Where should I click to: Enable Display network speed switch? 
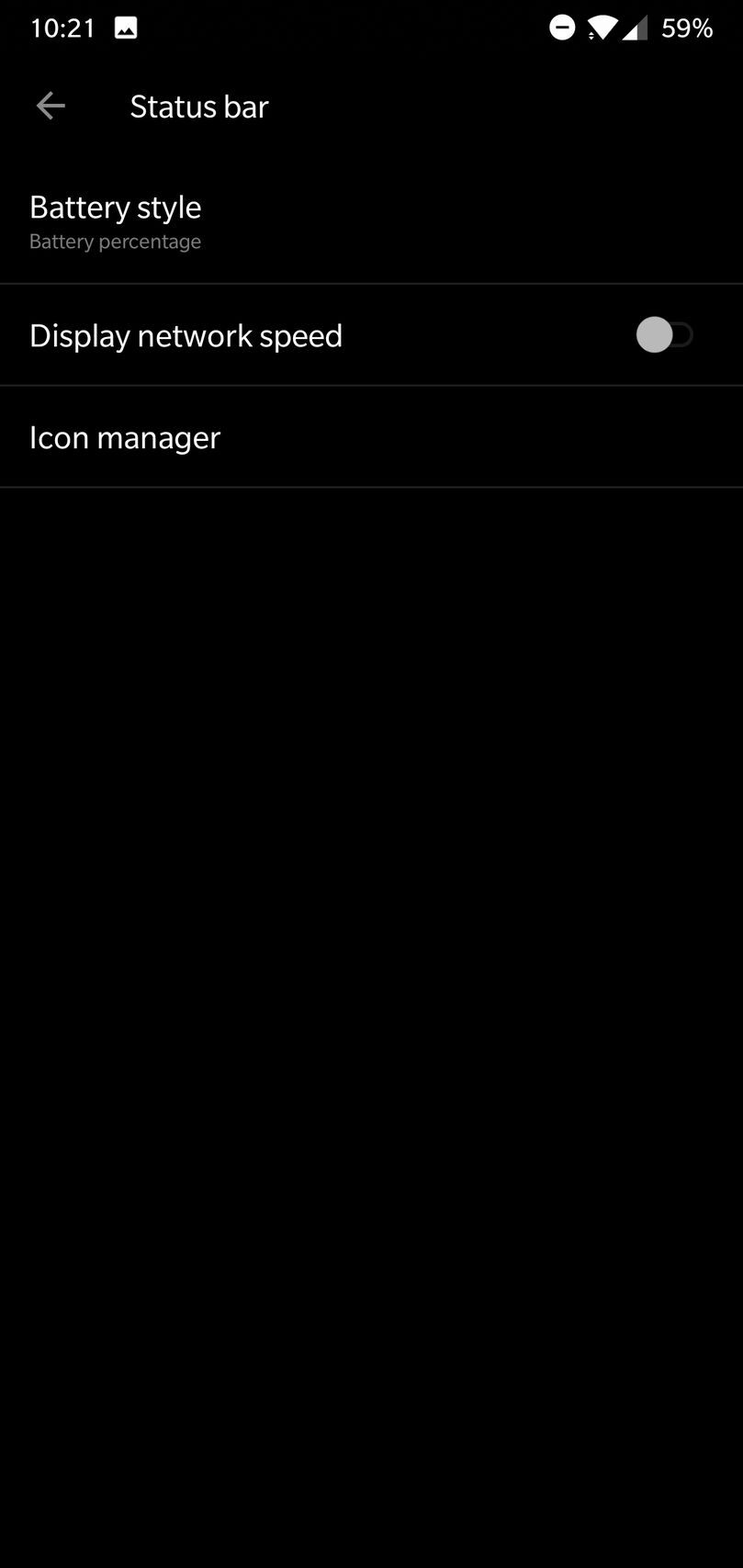coord(664,335)
